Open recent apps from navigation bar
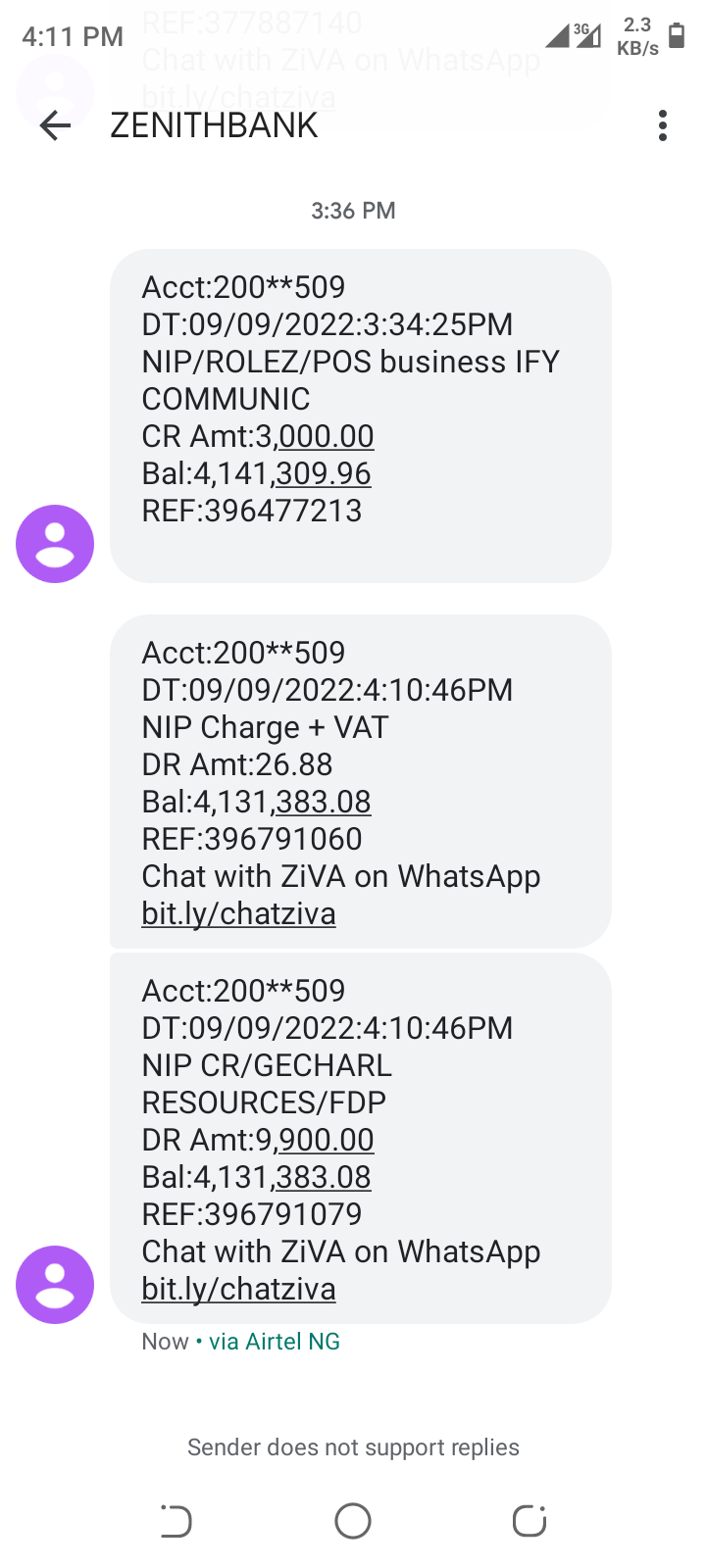 (x=176, y=1521)
